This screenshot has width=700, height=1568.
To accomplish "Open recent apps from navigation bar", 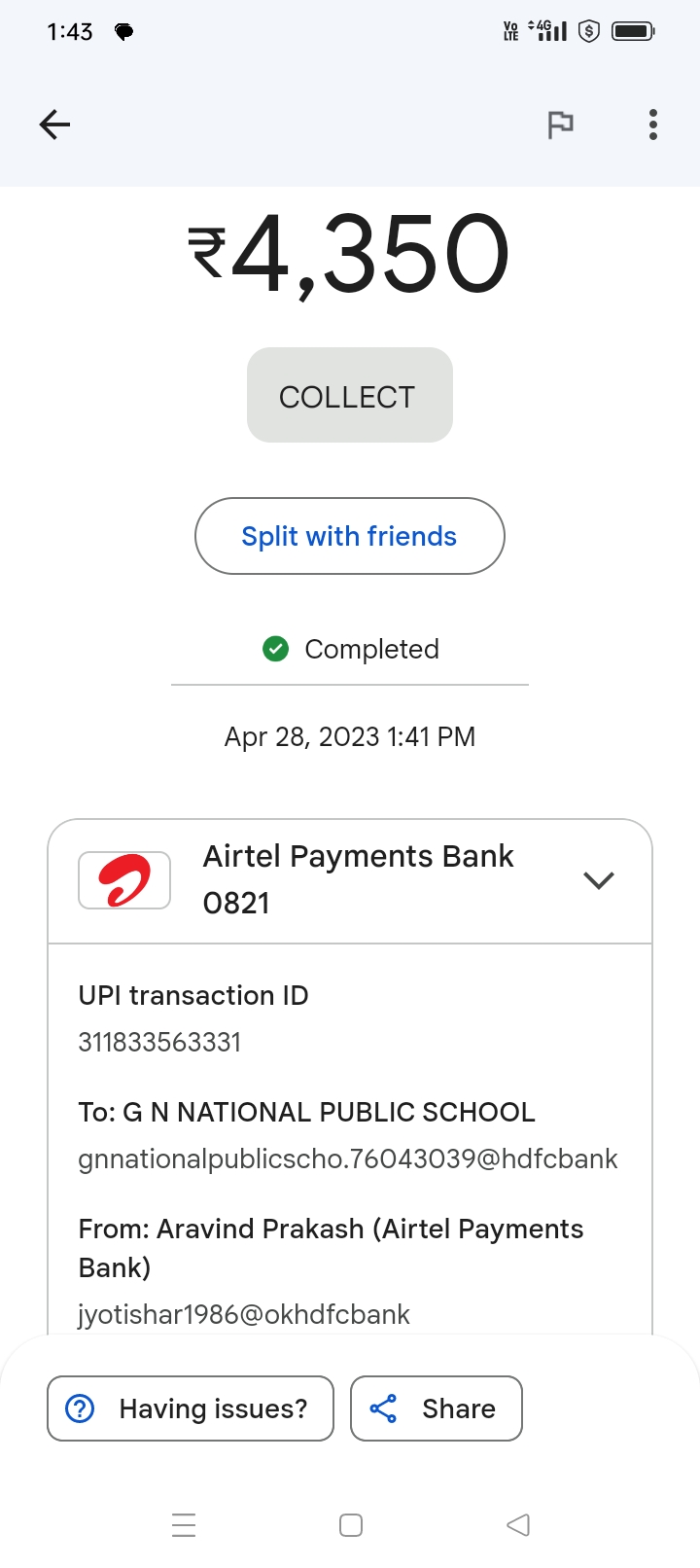I will [184, 1525].
